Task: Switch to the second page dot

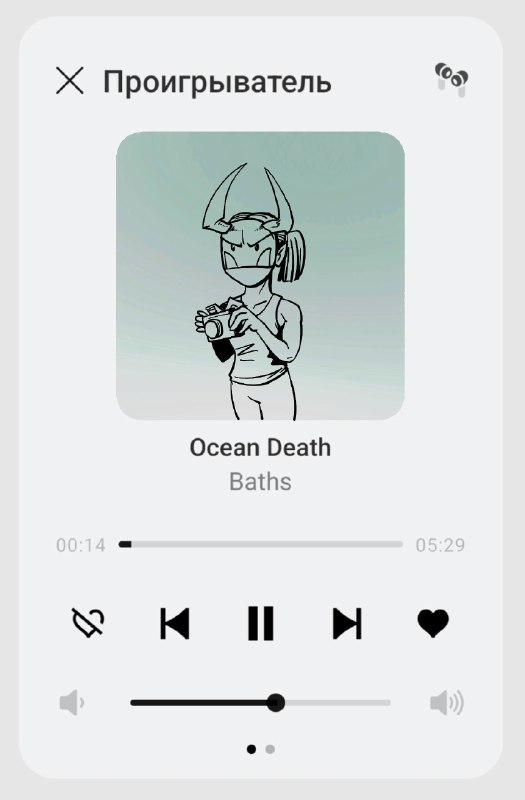Action: pyautogui.click(x=270, y=749)
